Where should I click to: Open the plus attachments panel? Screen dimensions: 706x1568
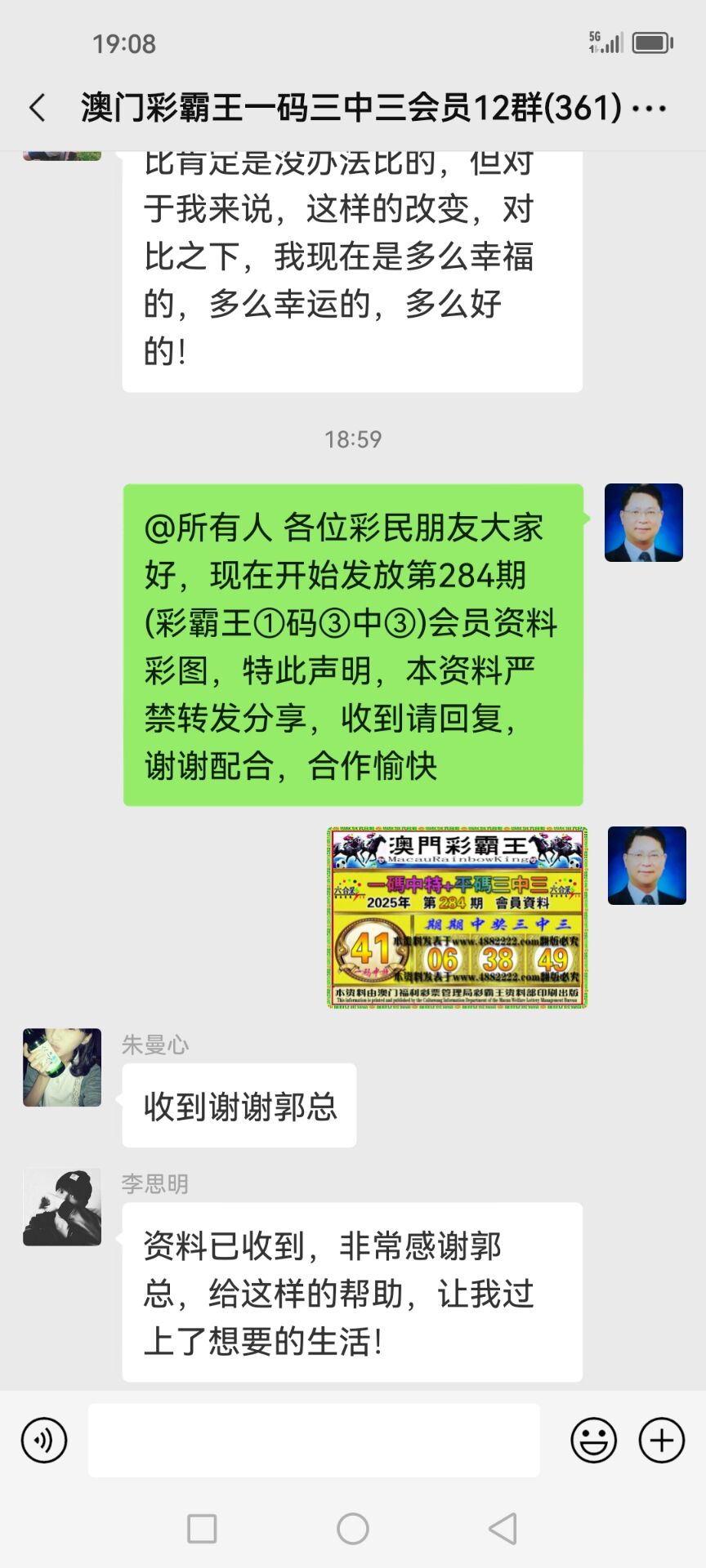click(661, 1441)
